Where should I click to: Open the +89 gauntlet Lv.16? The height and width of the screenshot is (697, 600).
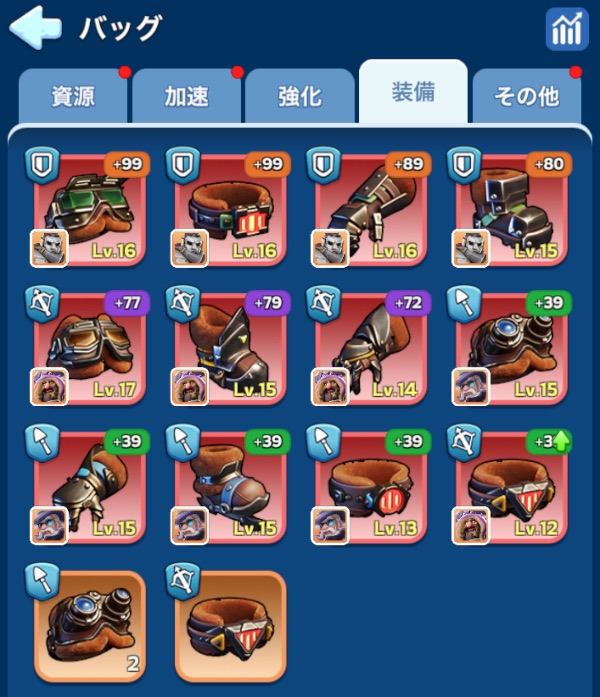click(371, 210)
